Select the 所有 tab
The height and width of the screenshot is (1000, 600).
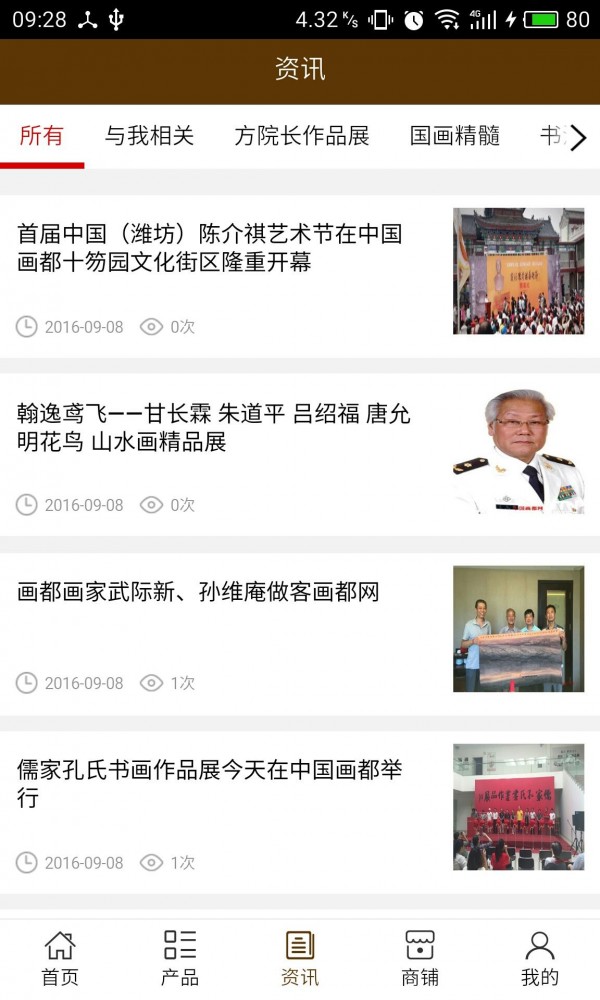coord(42,136)
